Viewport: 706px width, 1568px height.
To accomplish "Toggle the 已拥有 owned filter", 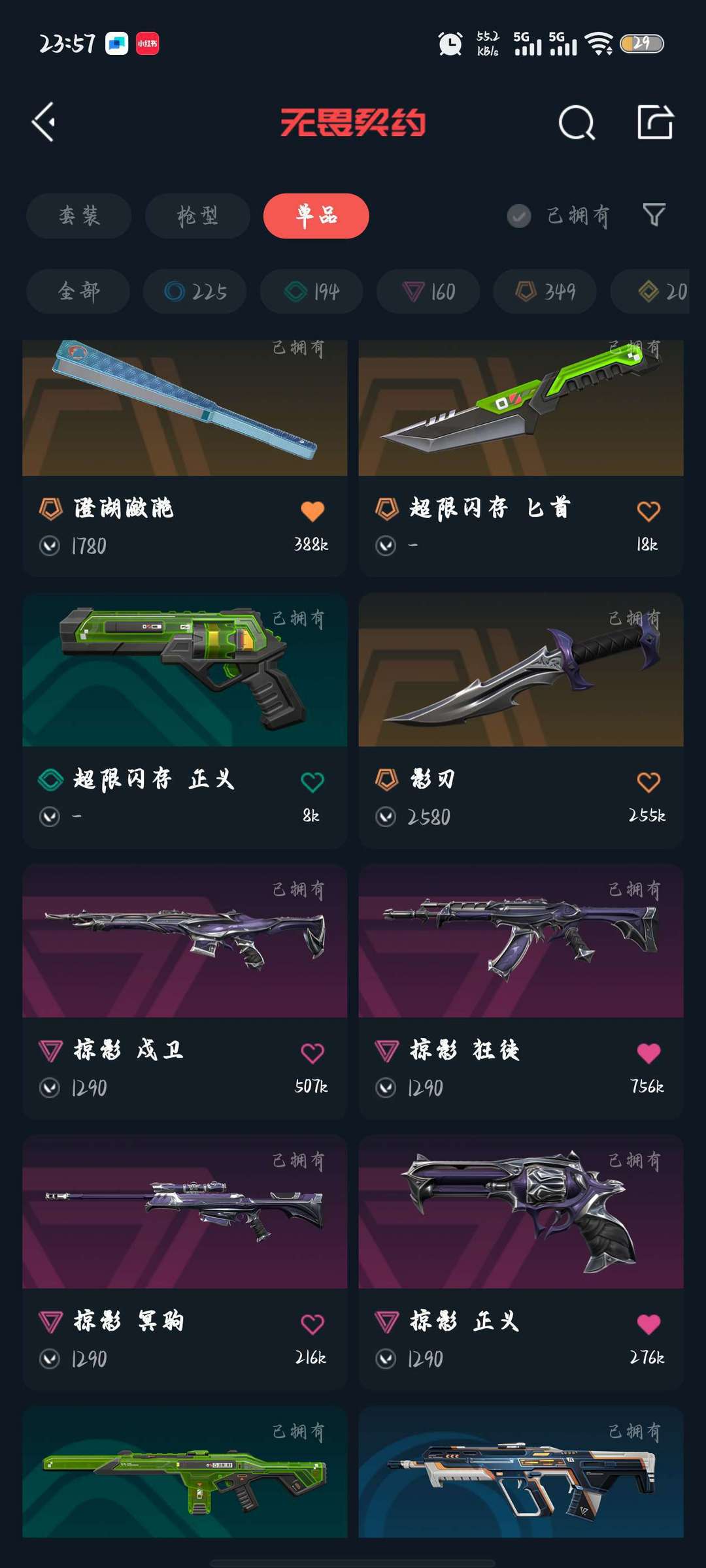I will pos(560,216).
